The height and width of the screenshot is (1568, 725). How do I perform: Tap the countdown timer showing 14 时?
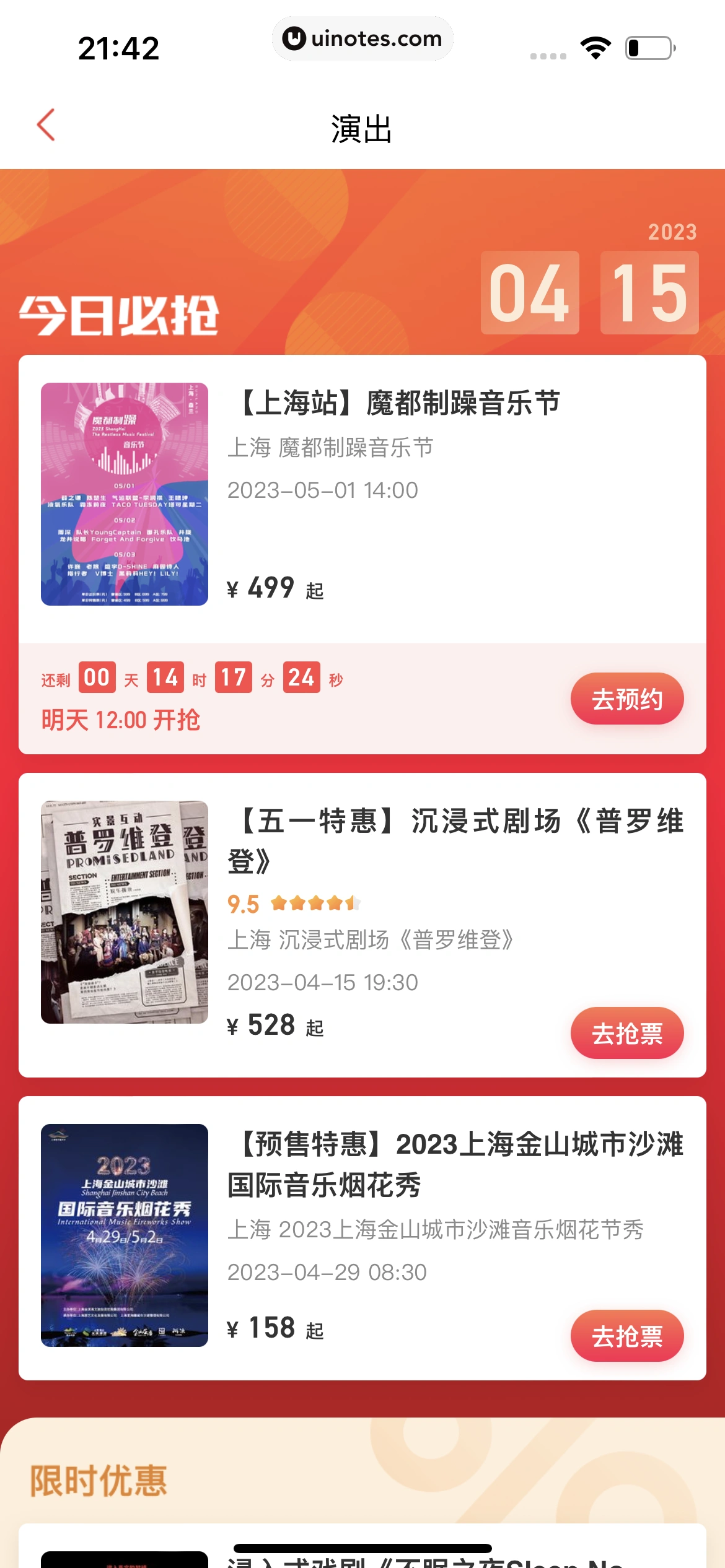tap(164, 678)
